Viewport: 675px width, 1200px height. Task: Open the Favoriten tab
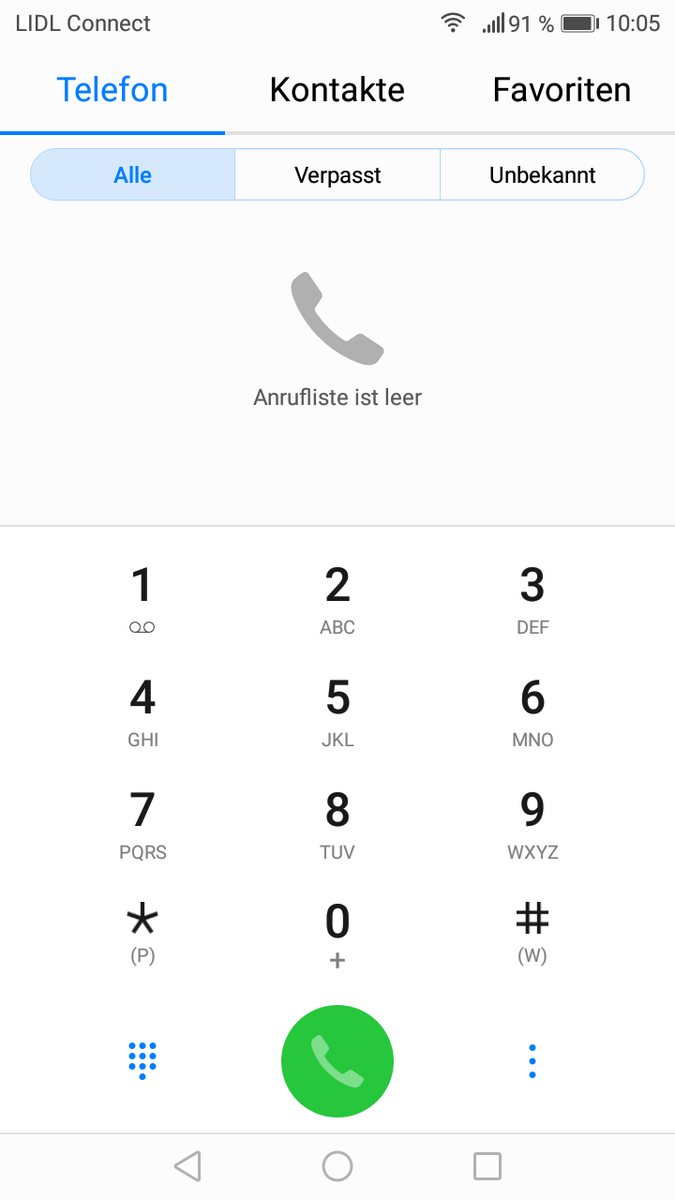pos(561,90)
